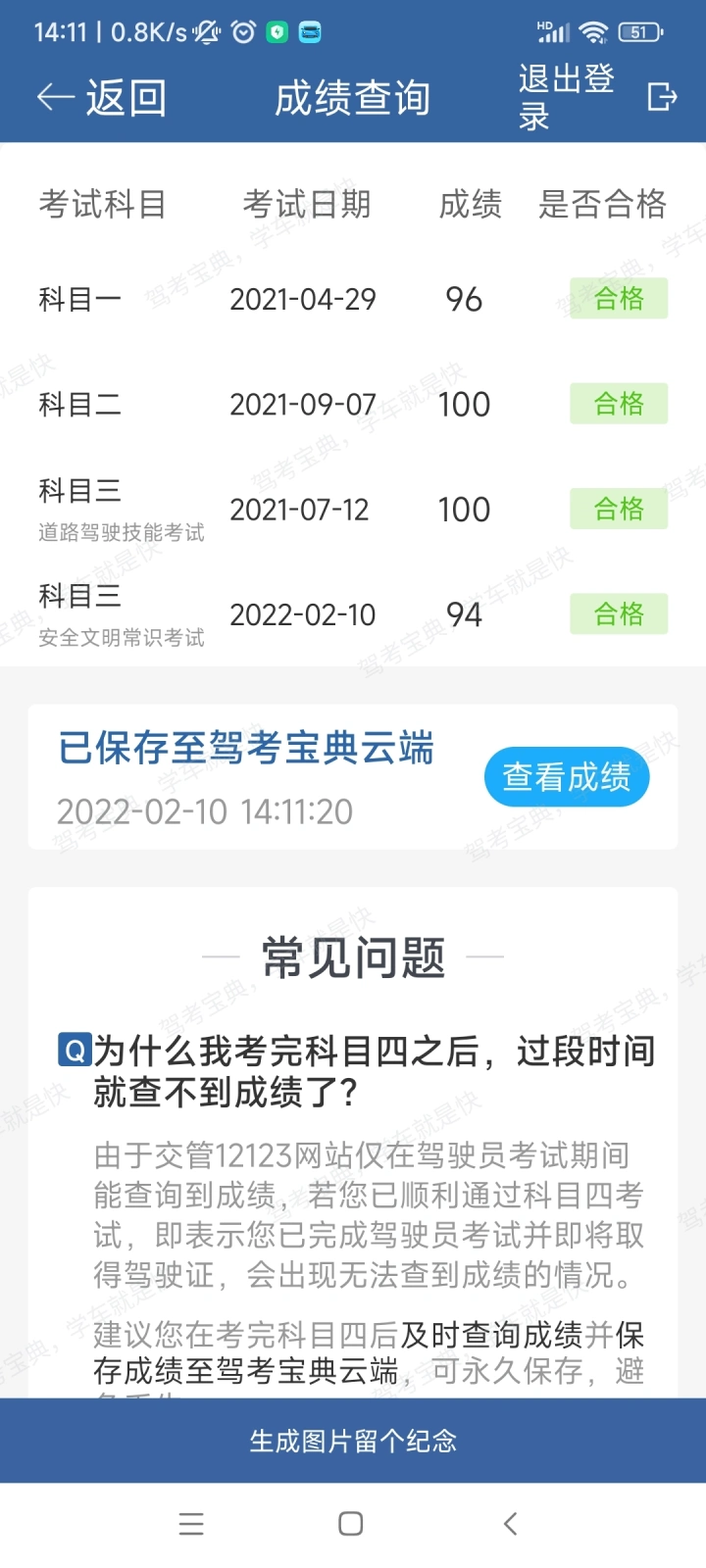
Task: Open recent apps from the navigation bar
Action: (x=191, y=1524)
